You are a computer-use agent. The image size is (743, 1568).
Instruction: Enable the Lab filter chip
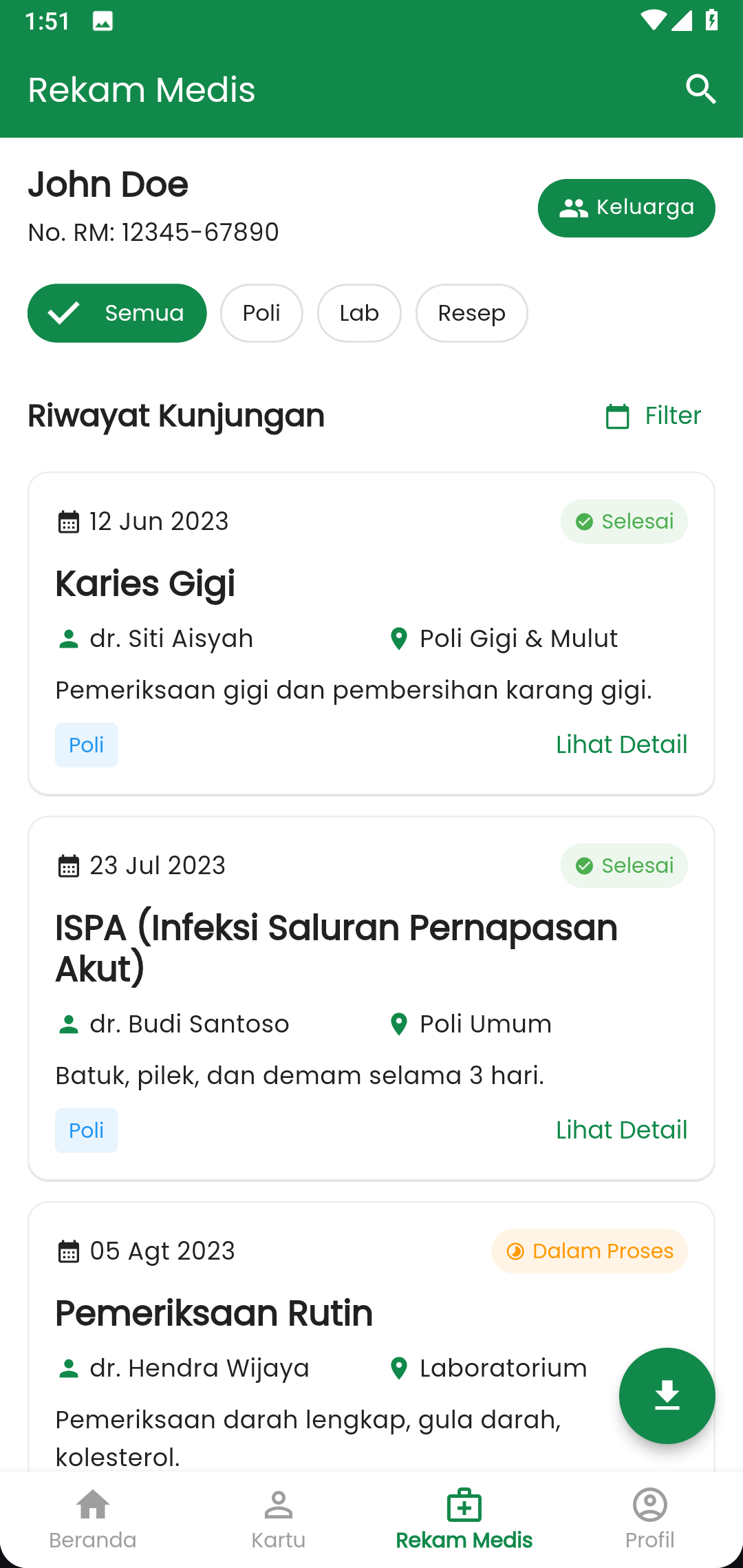coord(358,312)
